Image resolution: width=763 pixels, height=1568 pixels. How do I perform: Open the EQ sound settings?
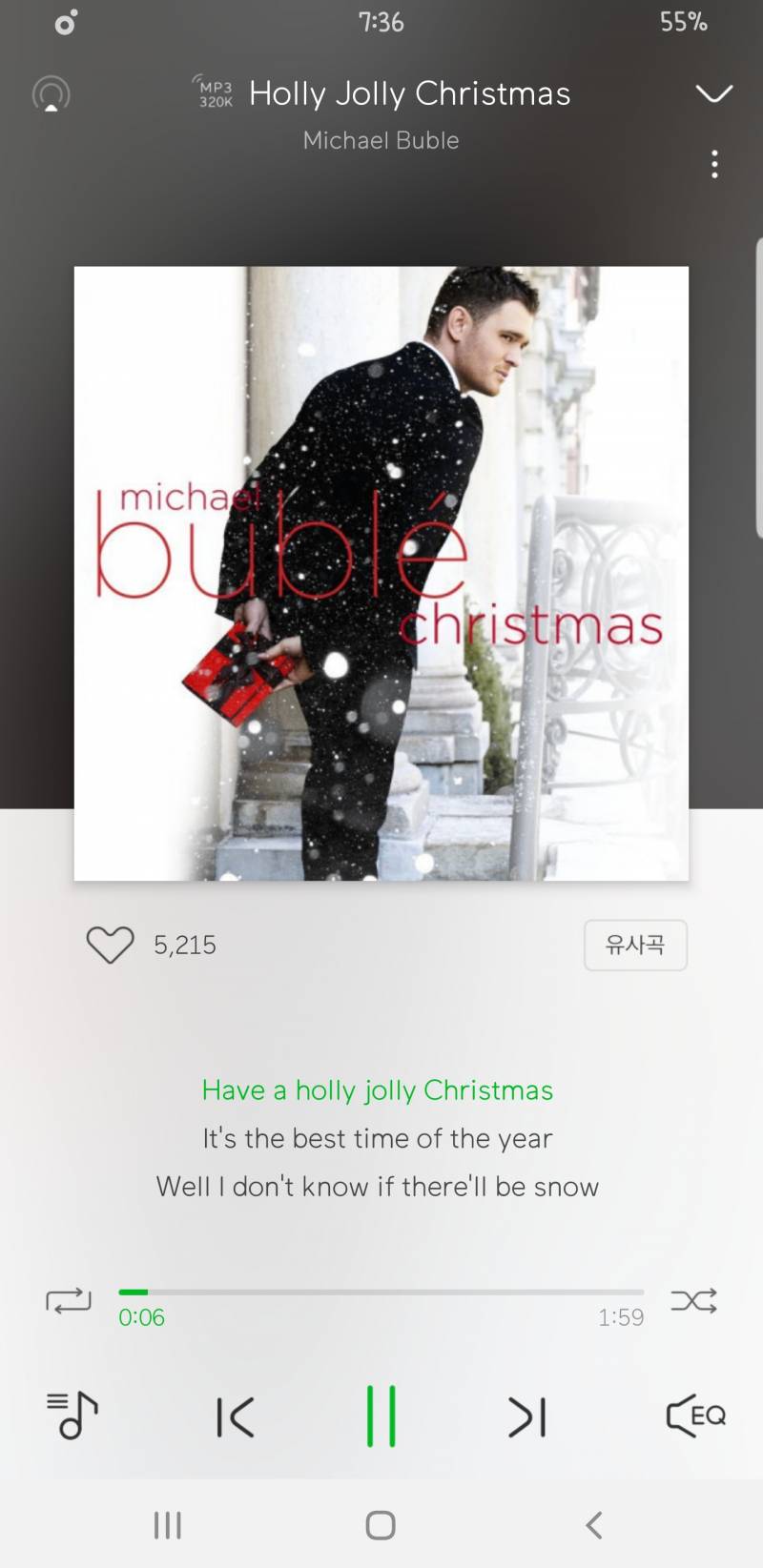[x=695, y=1415]
